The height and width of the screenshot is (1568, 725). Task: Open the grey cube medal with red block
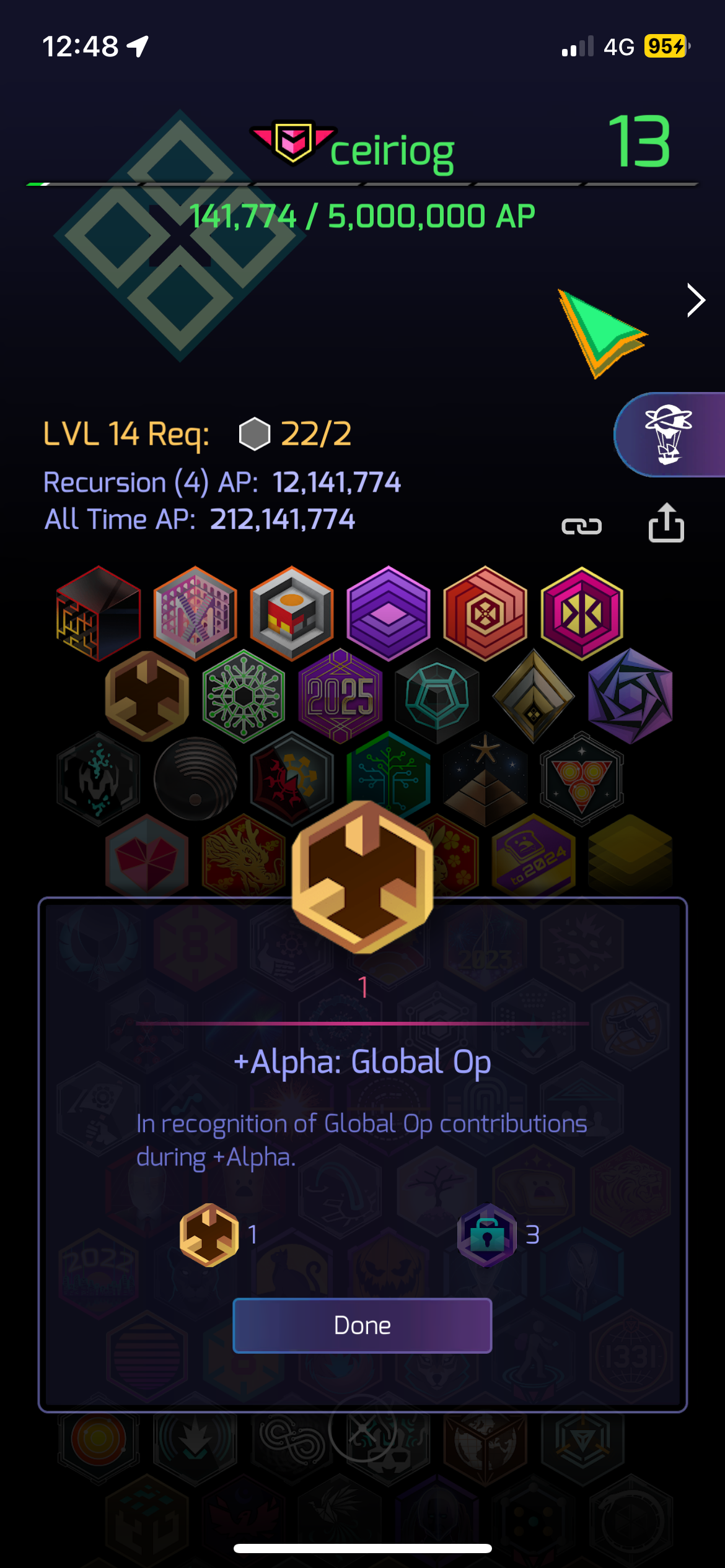point(292,613)
